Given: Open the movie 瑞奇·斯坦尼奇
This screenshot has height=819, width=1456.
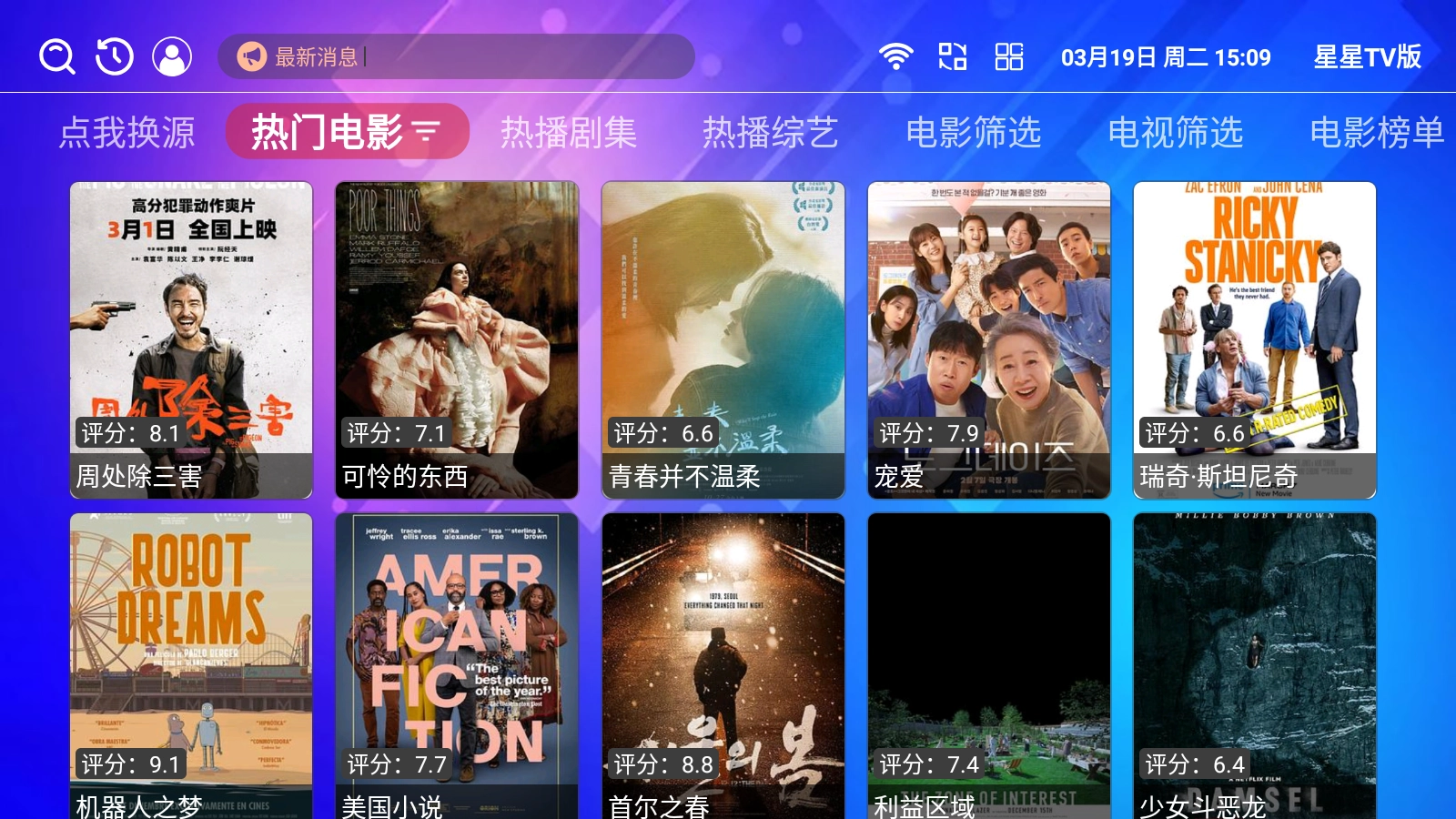Looking at the screenshot, I should pyautogui.click(x=1255, y=339).
